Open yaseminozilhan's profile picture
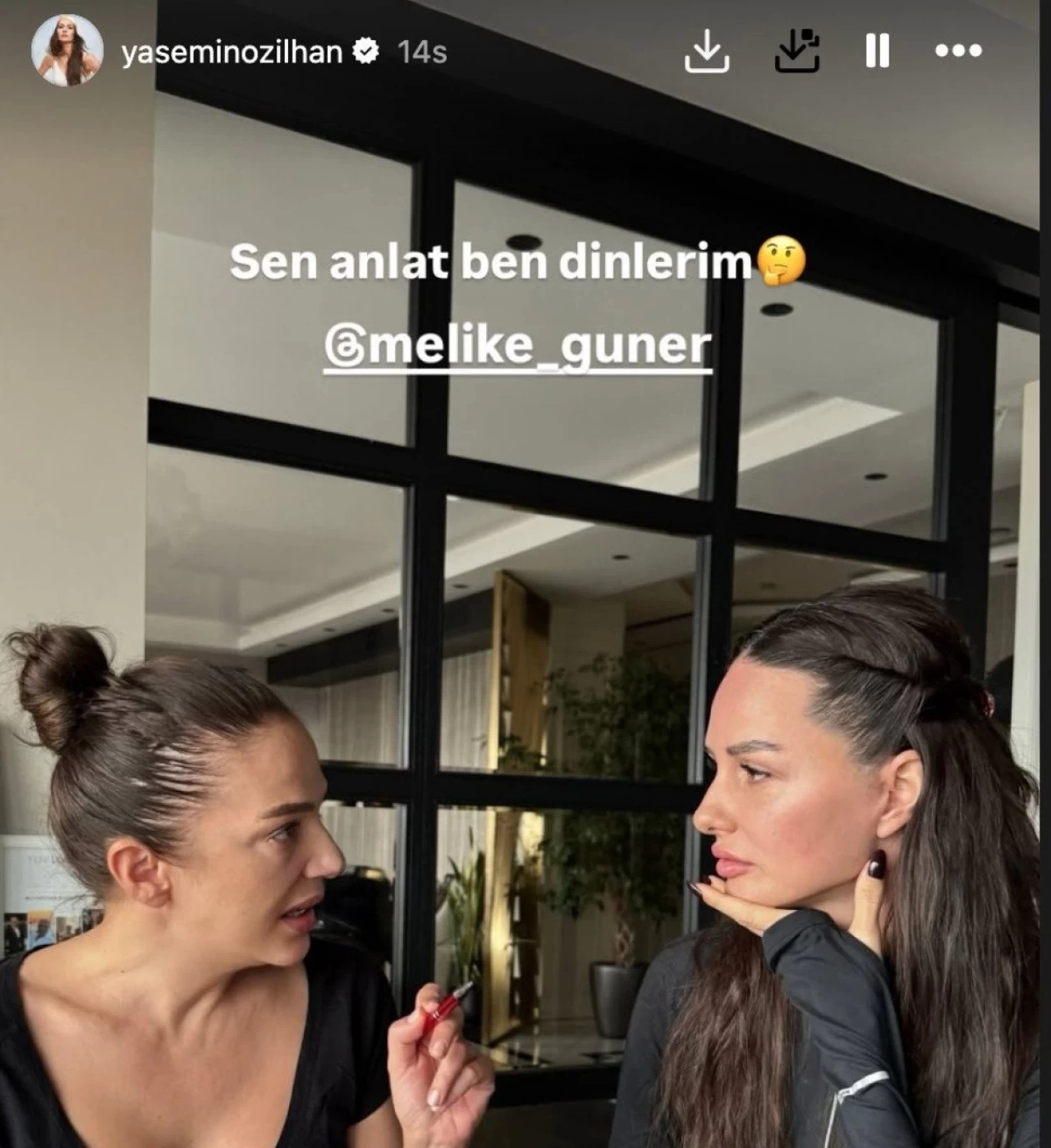Screen dimensions: 1051x1148 67,51
